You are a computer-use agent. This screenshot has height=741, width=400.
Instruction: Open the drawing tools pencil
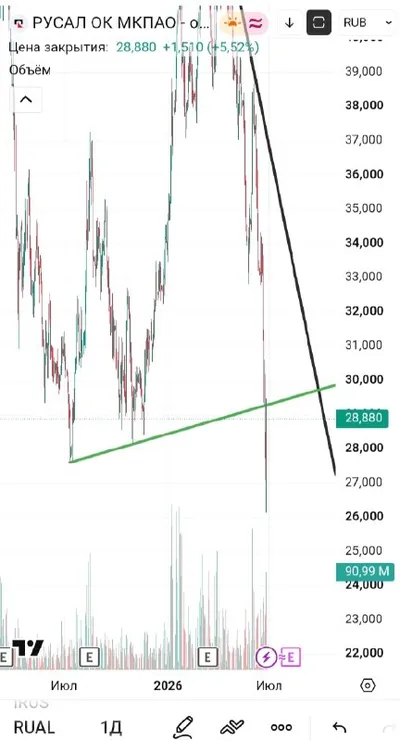point(183,726)
